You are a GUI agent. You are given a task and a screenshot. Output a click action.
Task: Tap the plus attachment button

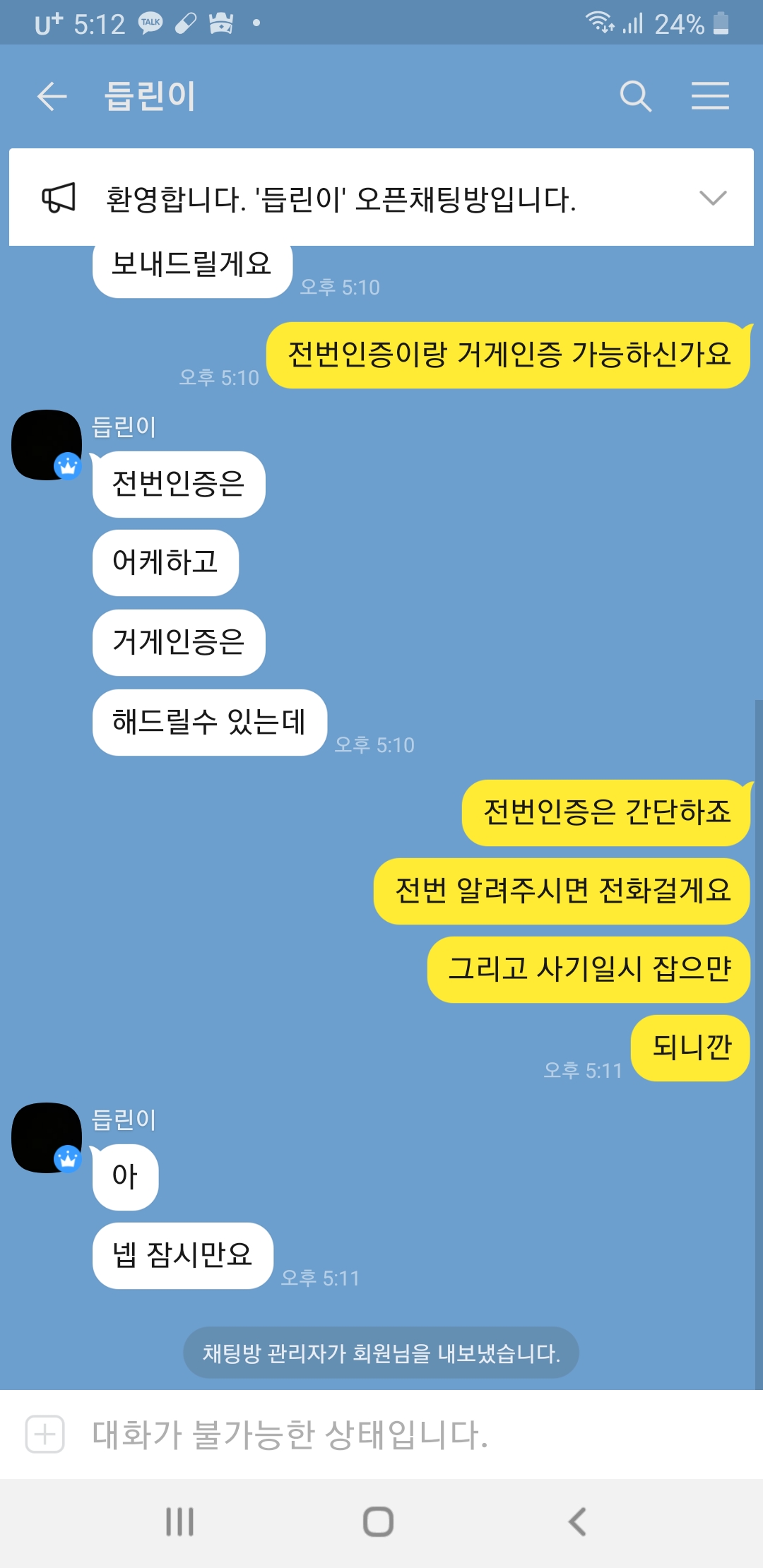45,1435
